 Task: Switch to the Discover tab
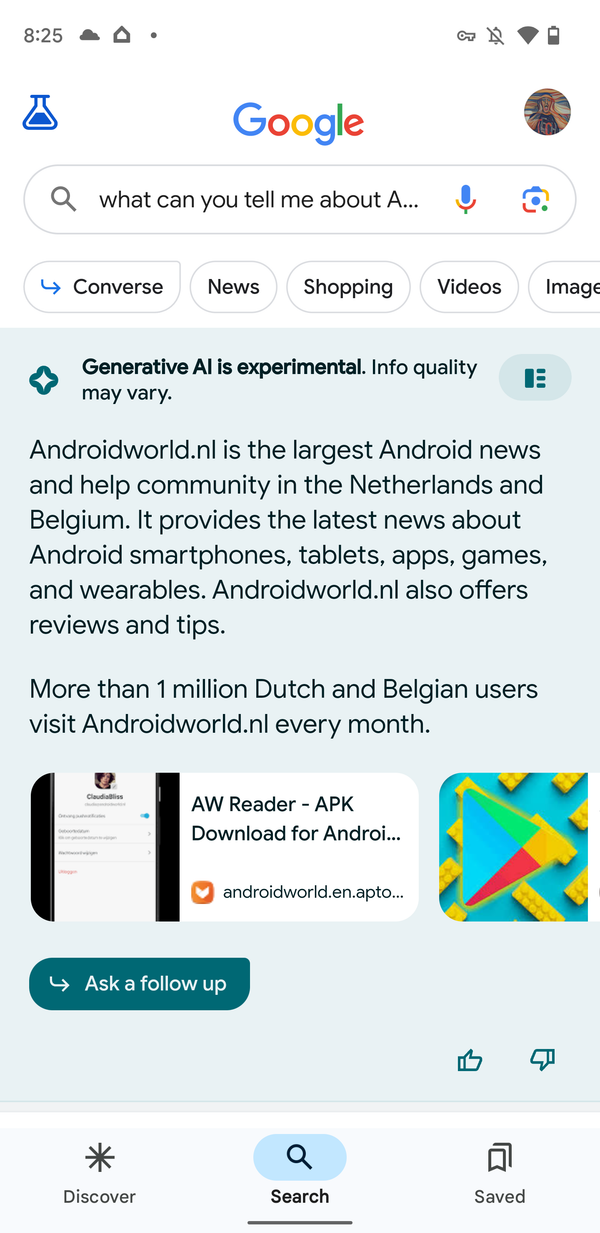tap(99, 1174)
